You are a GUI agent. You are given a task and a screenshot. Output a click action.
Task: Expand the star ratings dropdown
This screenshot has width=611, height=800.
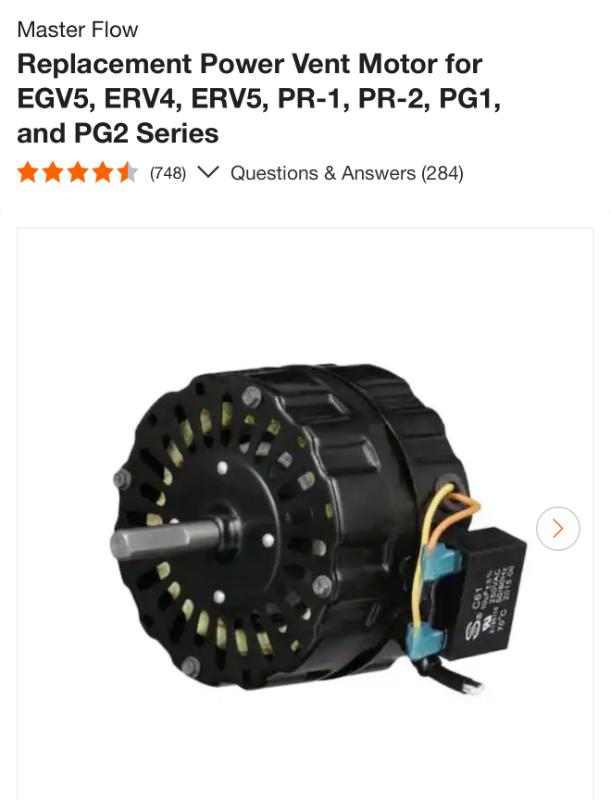click(208, 172)
